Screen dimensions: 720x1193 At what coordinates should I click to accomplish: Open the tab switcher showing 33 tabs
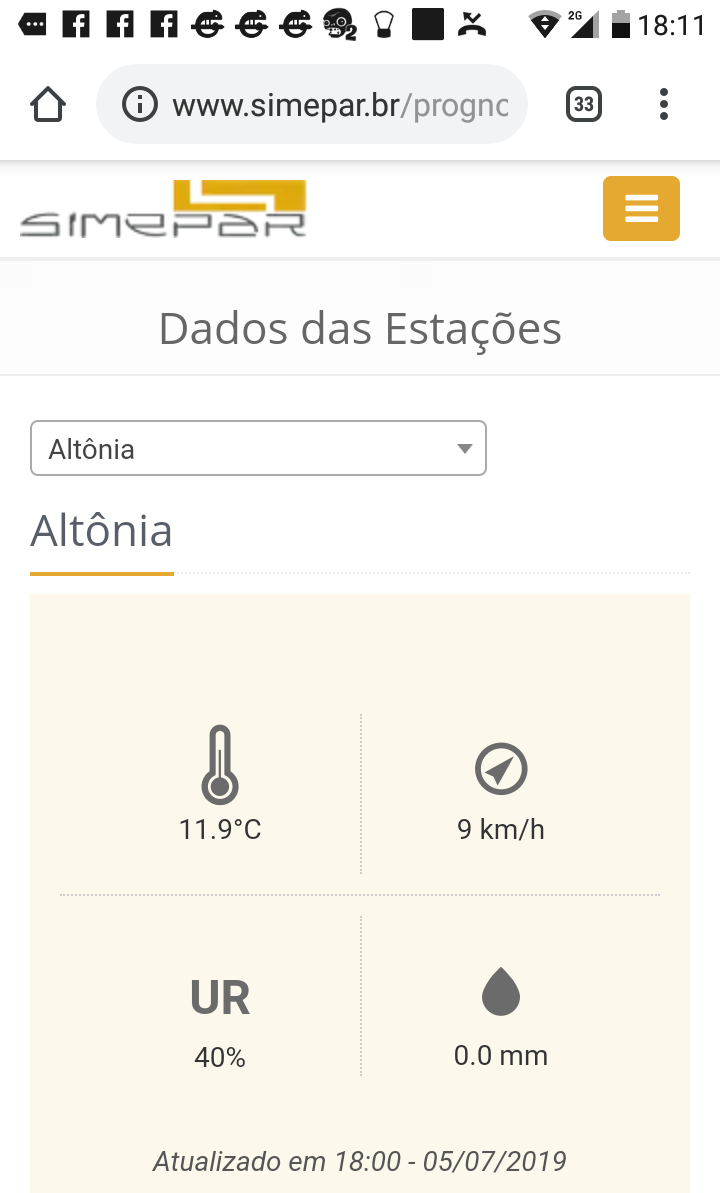[x=584, y=104]
